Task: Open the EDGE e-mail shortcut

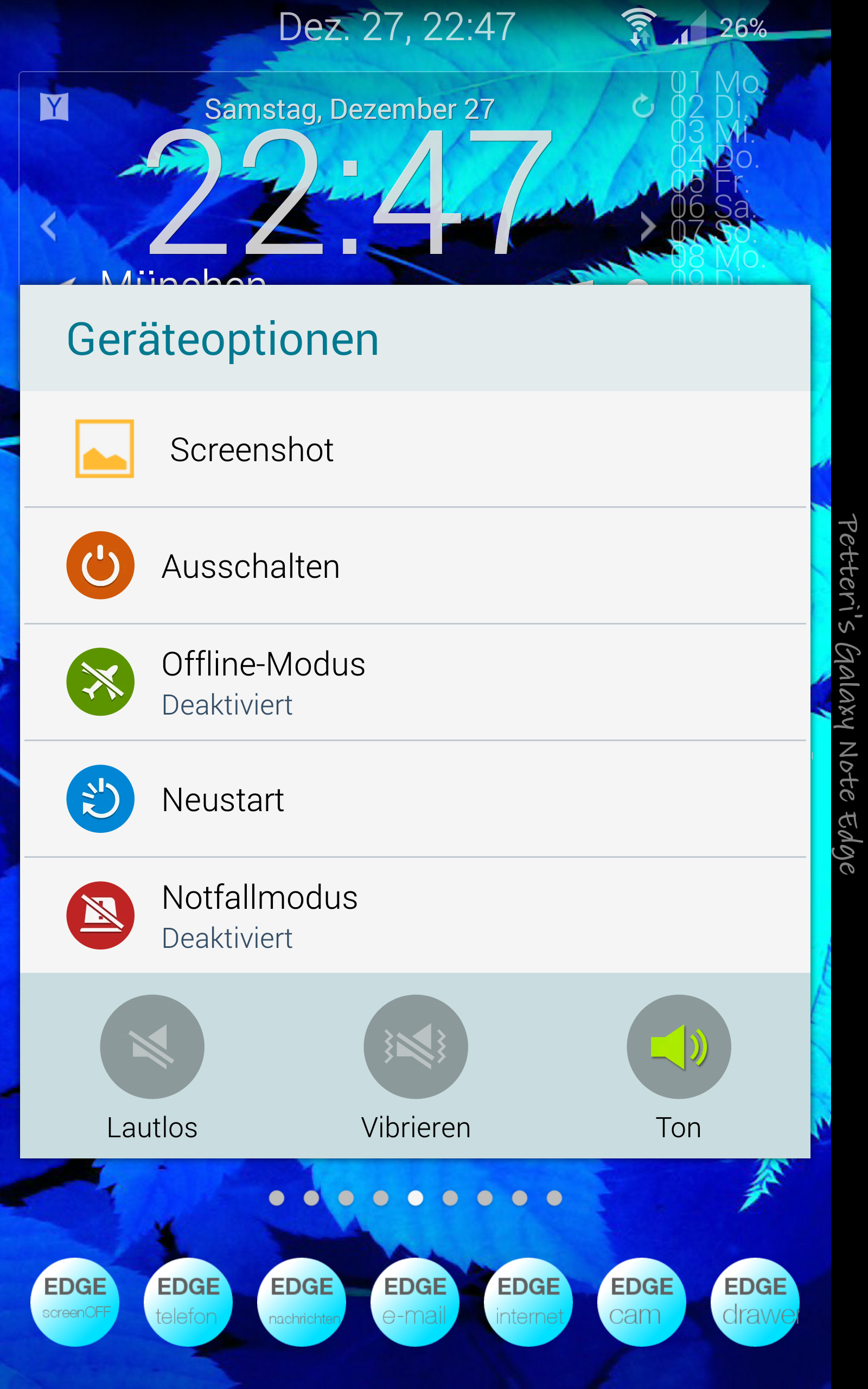Action: (415, 1302)
